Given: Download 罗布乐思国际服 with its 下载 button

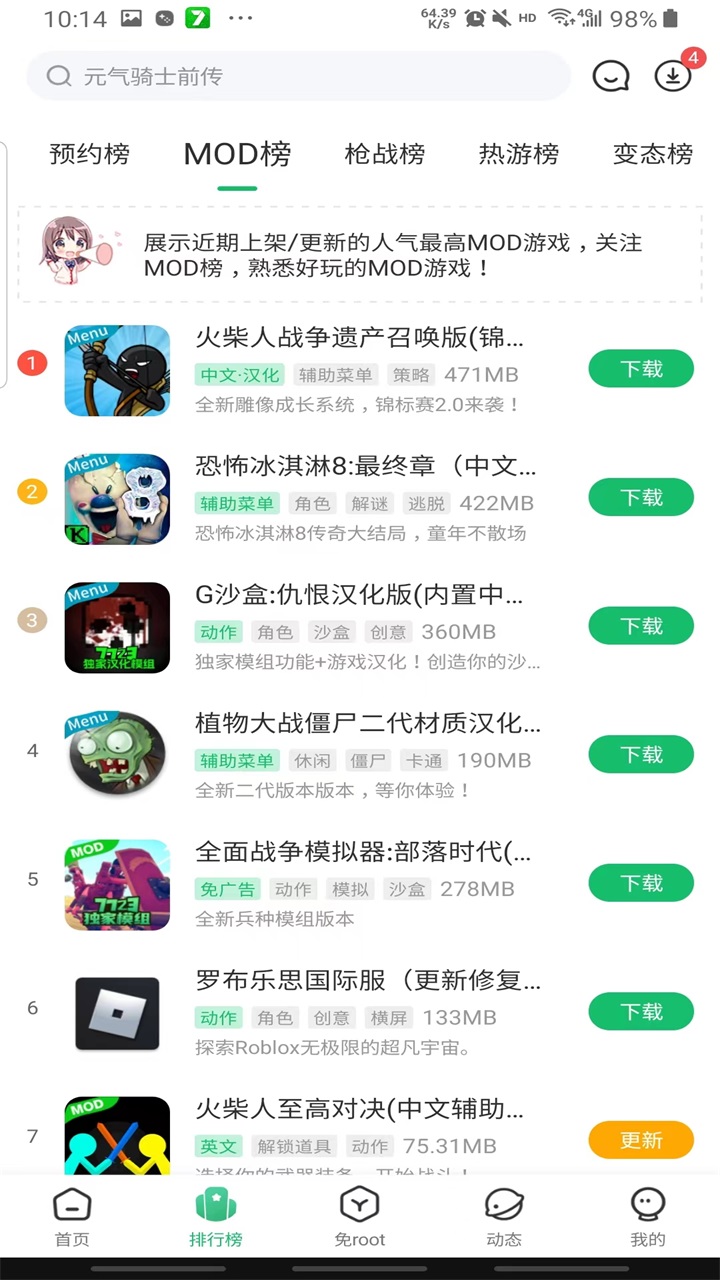Looking at the screenshot, I should 640,1012.
